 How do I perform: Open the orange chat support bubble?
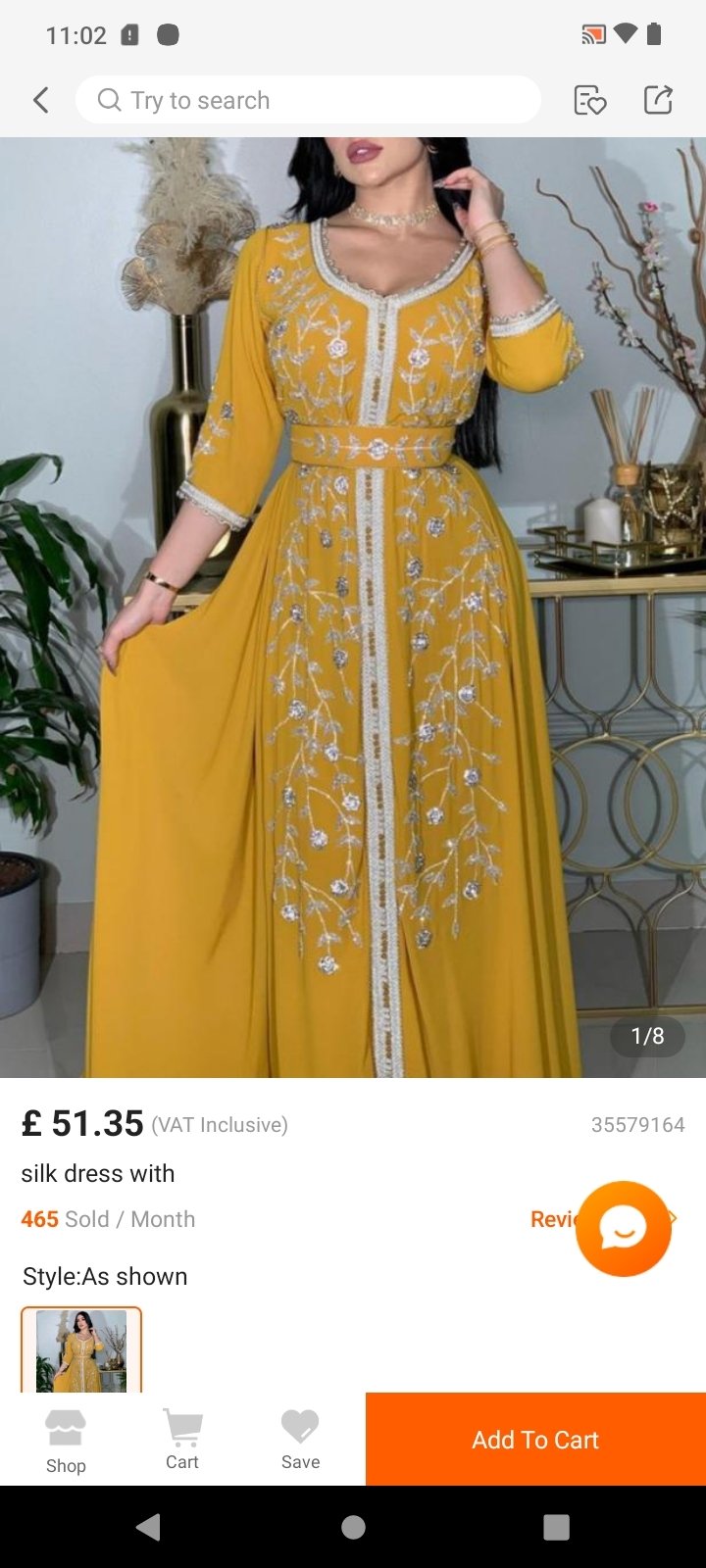click(624, 1229)
